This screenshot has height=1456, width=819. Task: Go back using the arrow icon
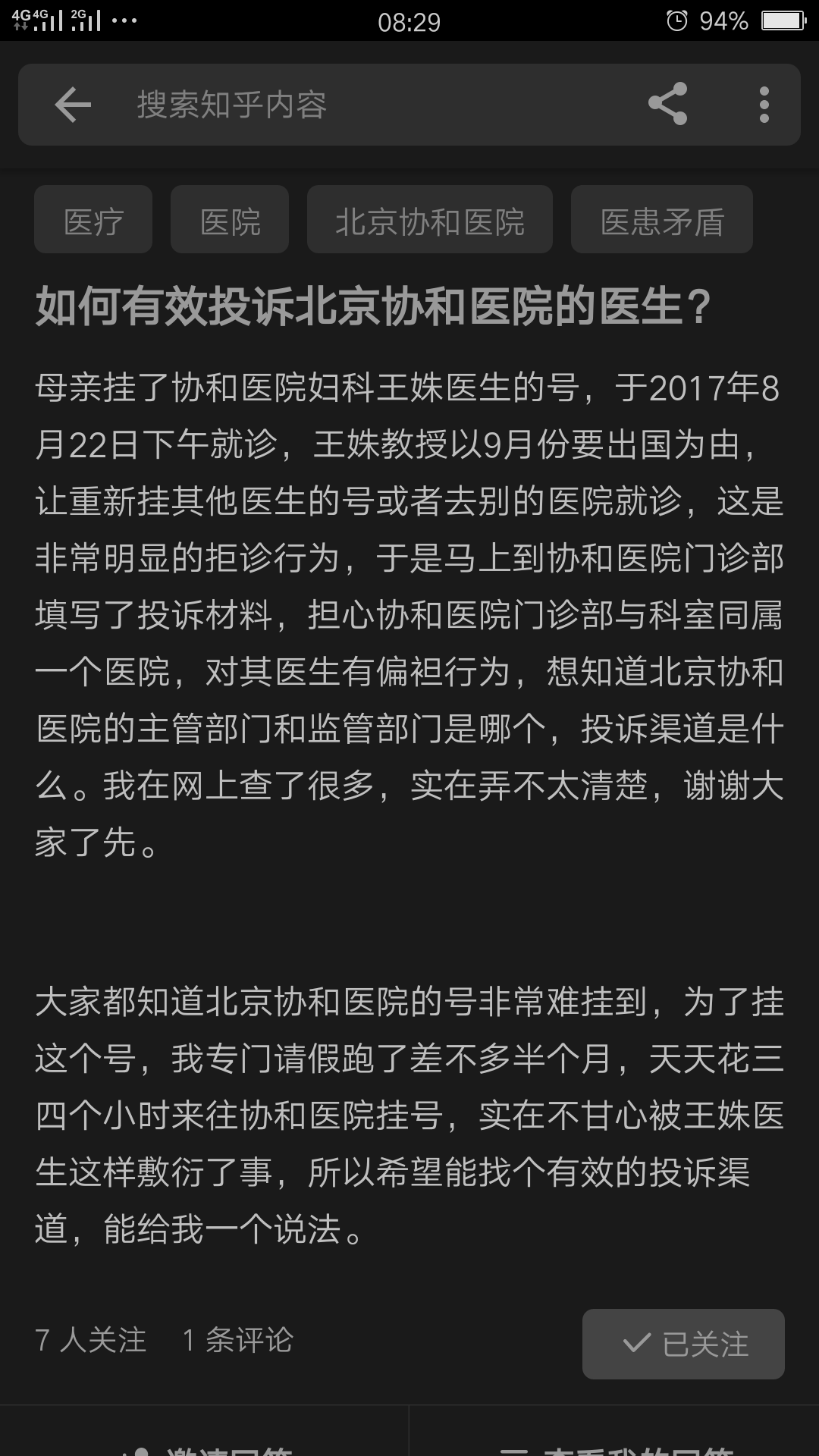point(73,105)
